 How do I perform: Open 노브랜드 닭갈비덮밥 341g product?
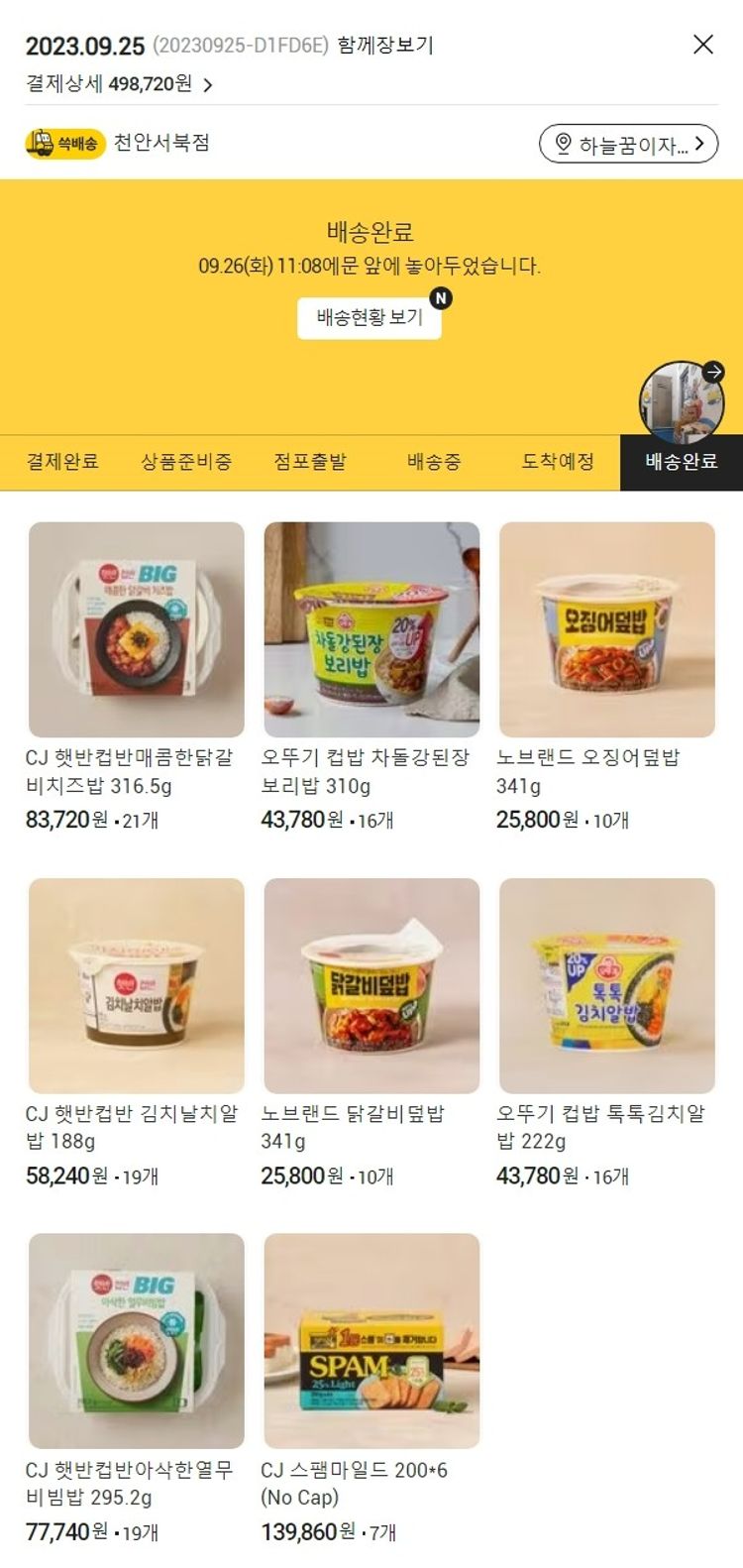click(x=371, y=986)
